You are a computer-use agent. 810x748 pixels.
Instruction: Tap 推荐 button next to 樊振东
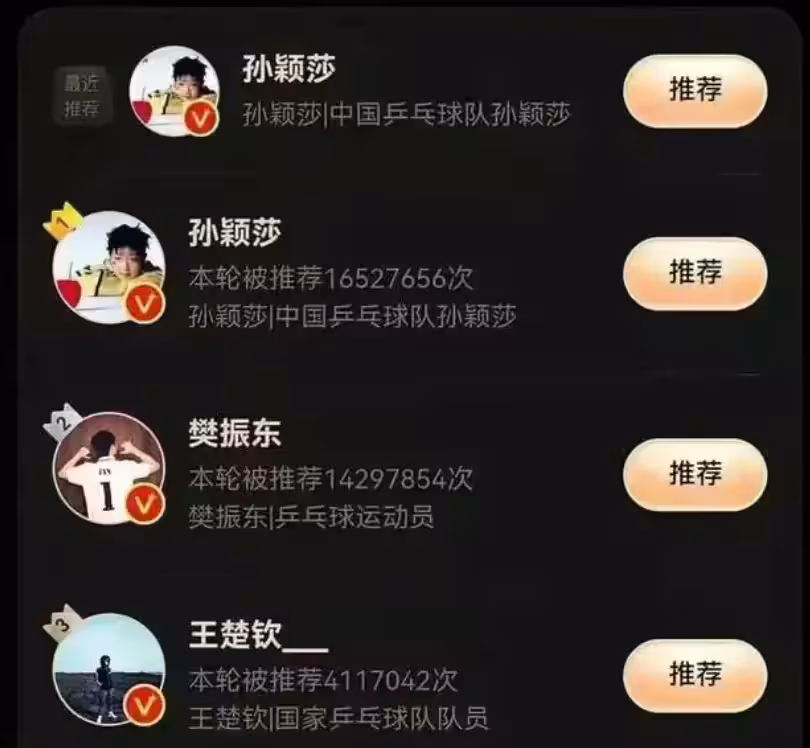695,473
